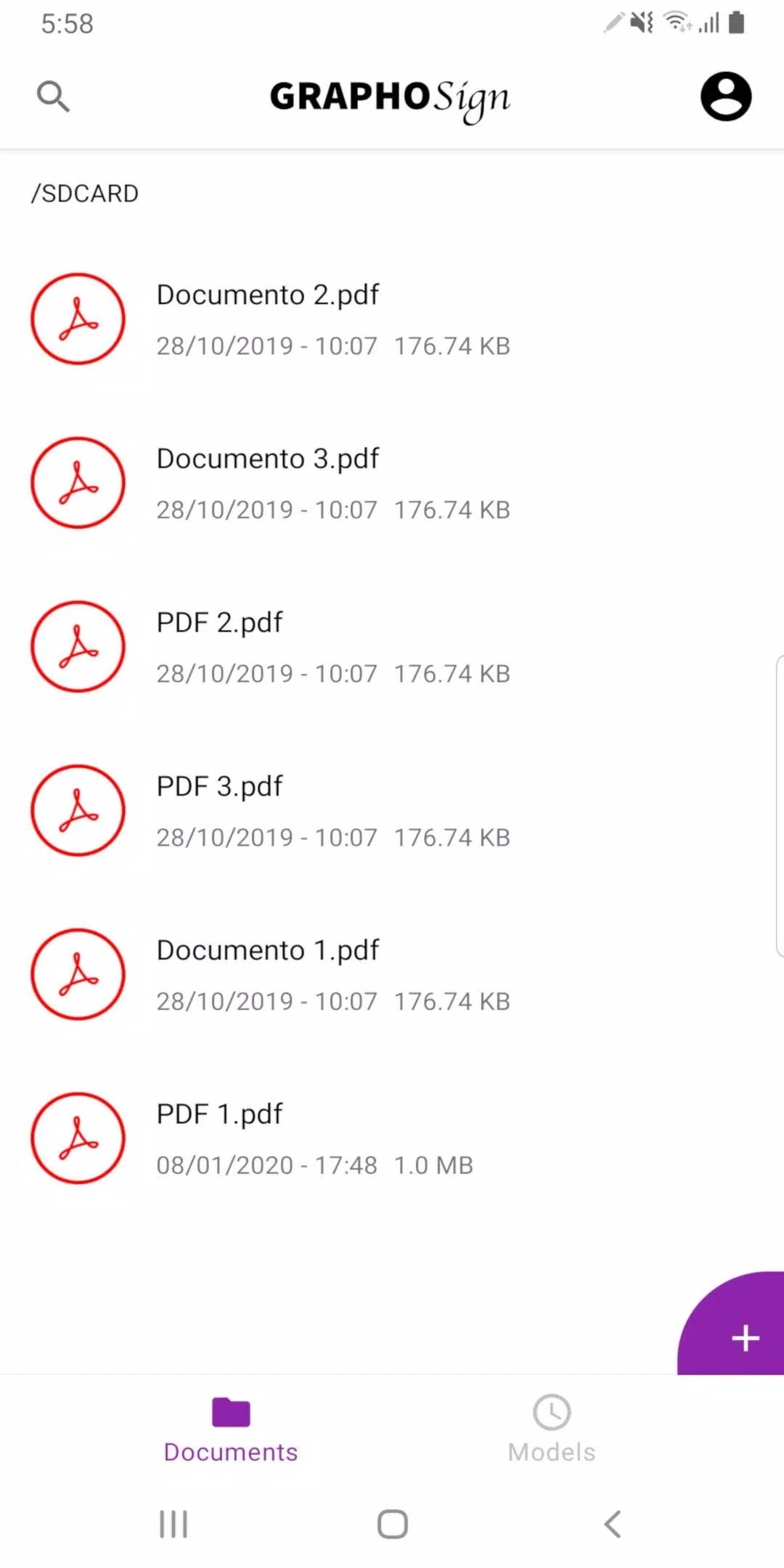Go back with the system back button
784x1568 pixels.
tap(613, 1524)
